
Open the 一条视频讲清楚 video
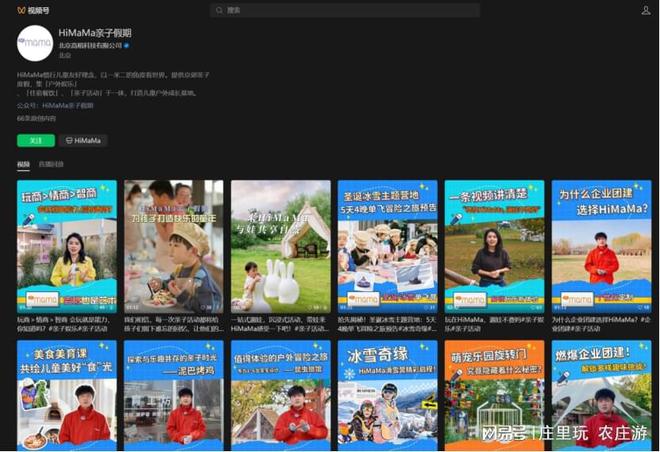click(x=494, y=245)
